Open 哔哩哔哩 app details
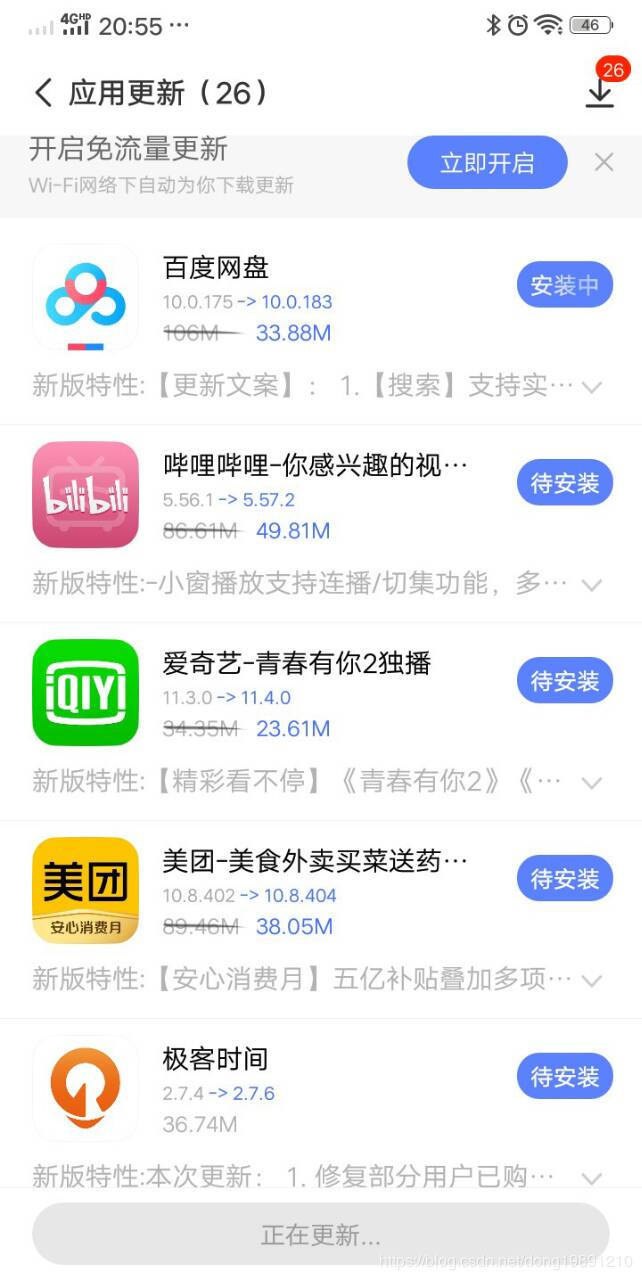 pos(85,495)
